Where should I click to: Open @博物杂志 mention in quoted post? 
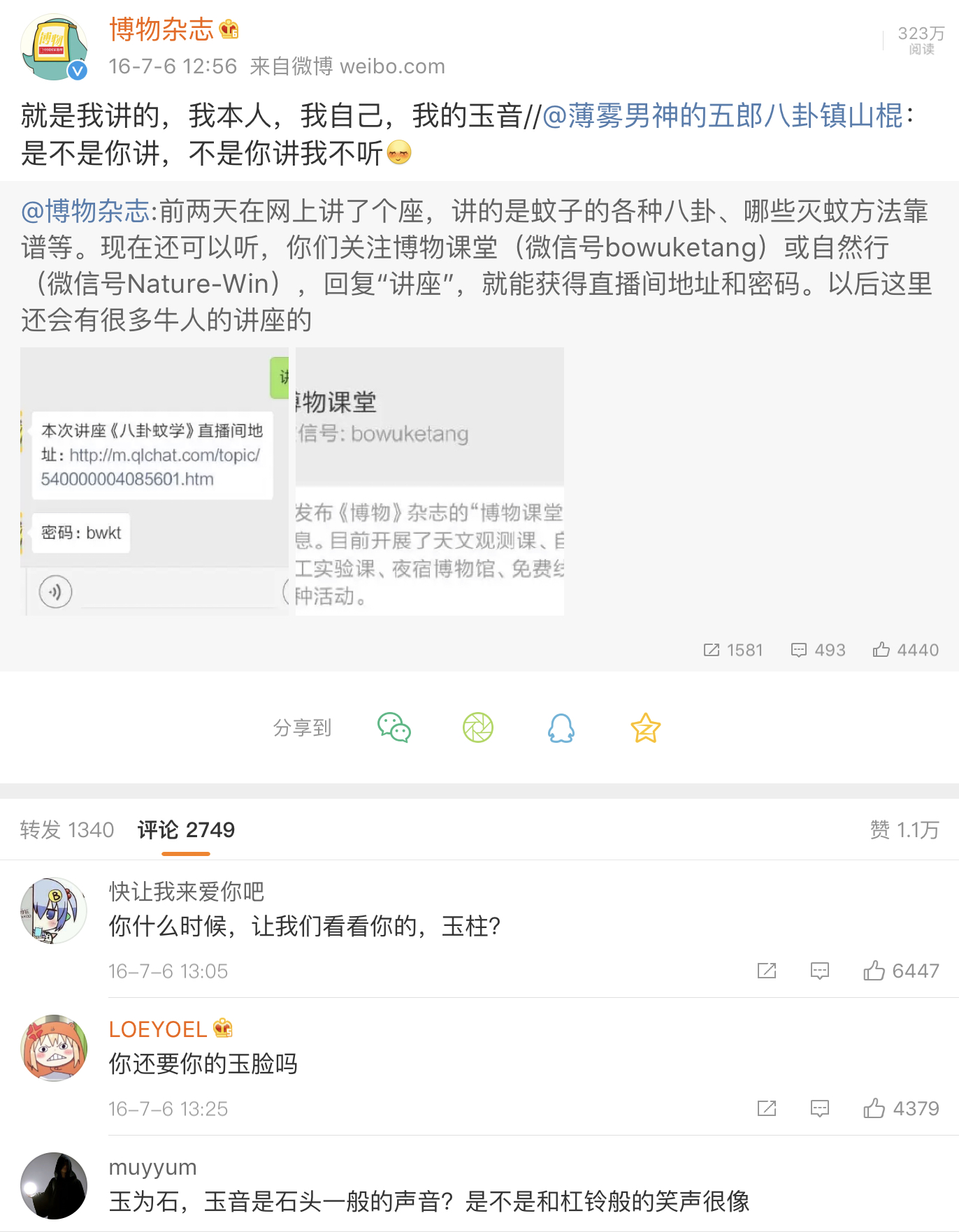pyautogui.click(x=85, y=211)
